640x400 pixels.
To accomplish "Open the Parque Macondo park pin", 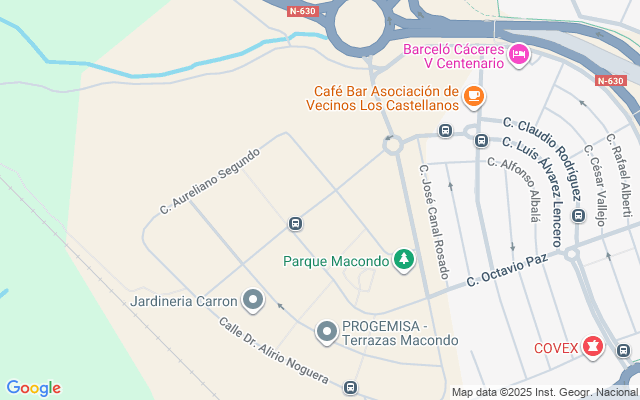I will (x=404, y=261).
